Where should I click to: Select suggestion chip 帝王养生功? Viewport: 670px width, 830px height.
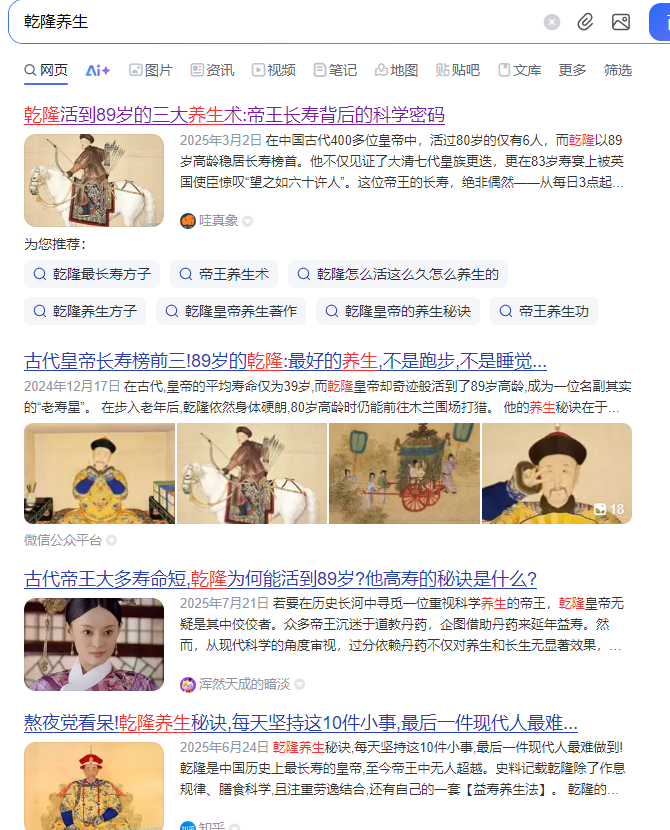pos(544,311)
